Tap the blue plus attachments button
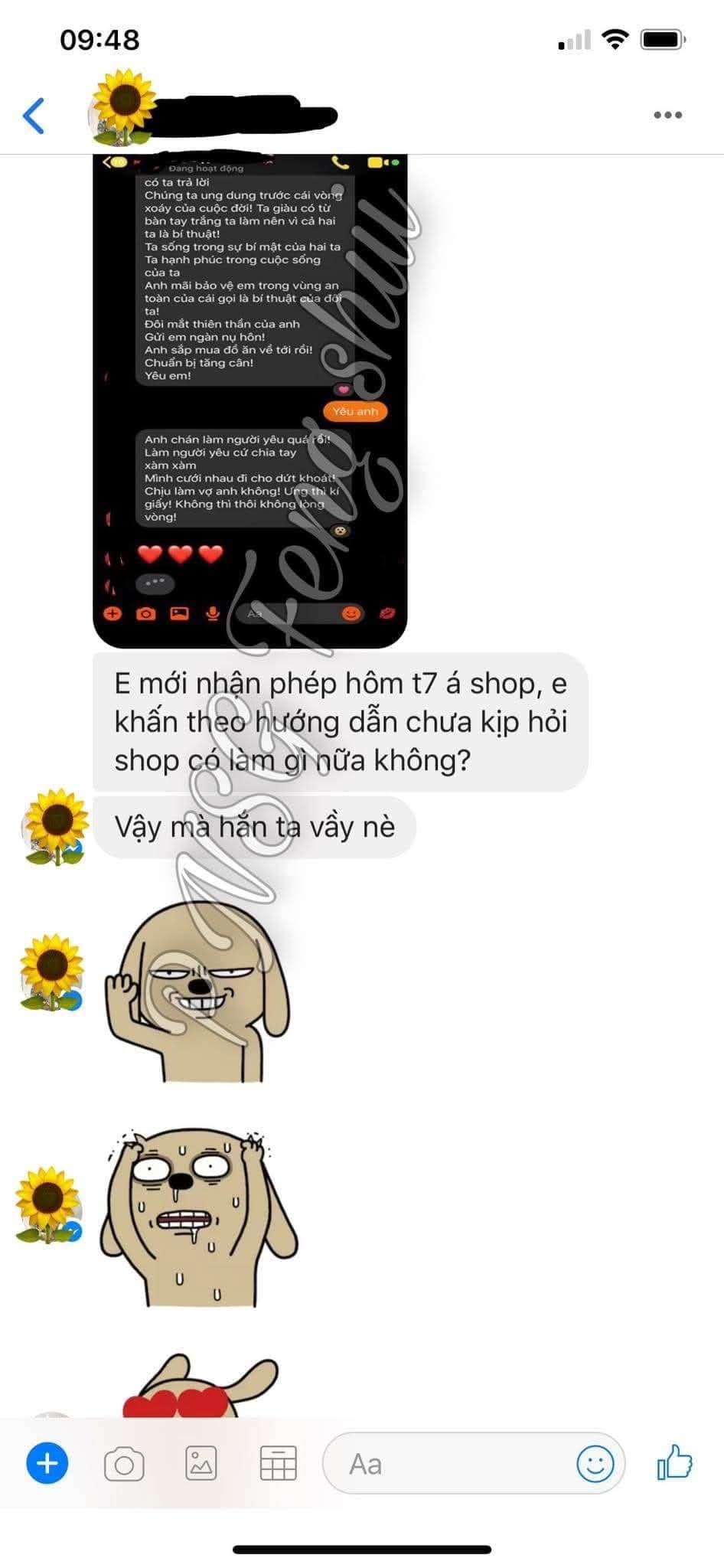 (x=47, y=1463)
